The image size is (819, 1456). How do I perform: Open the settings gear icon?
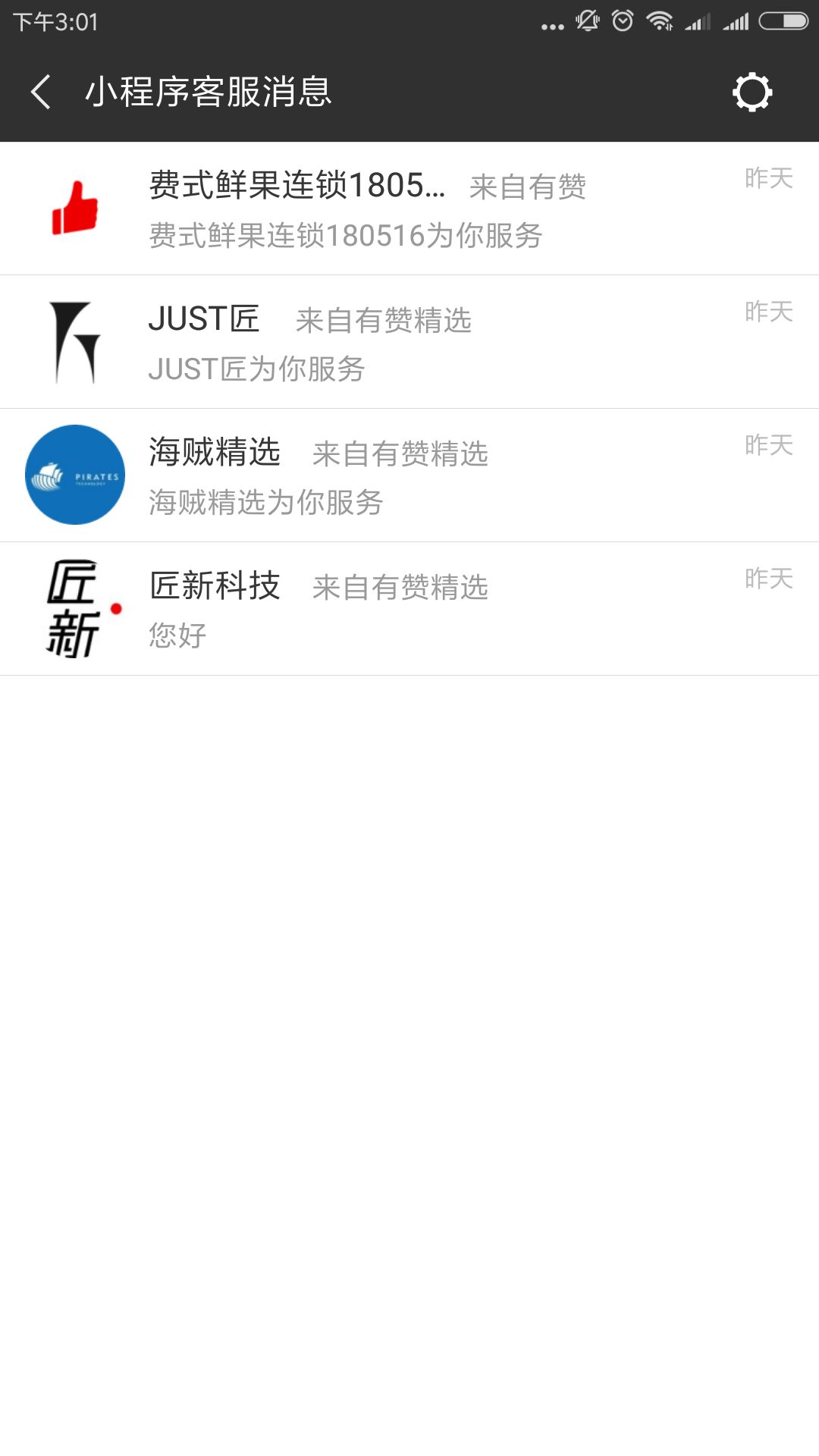[752, 93]
